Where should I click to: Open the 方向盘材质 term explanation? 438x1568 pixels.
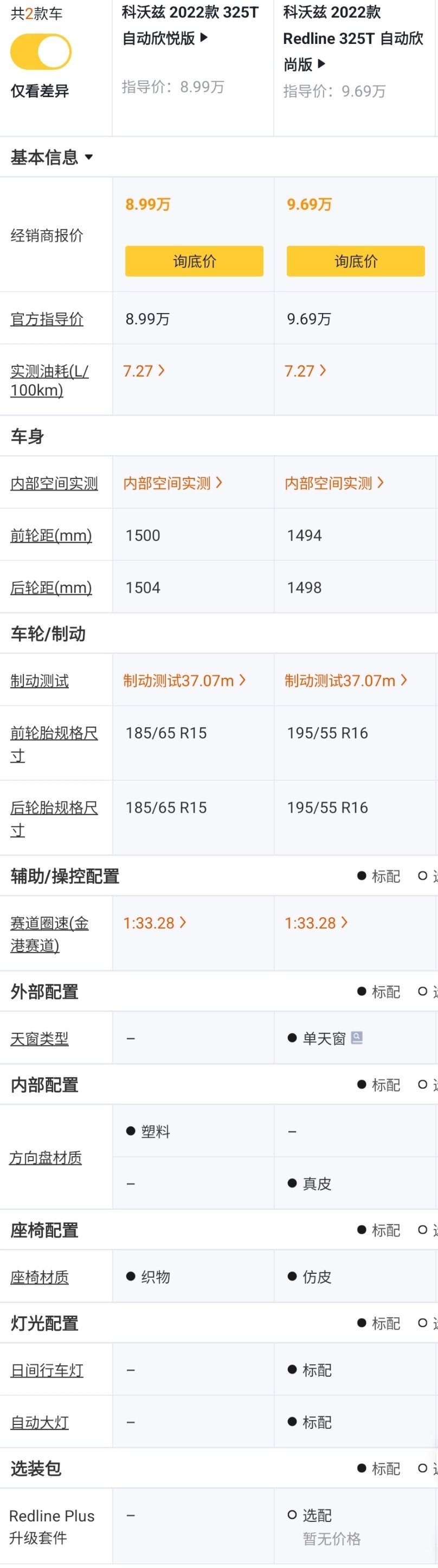[46, 1157]
